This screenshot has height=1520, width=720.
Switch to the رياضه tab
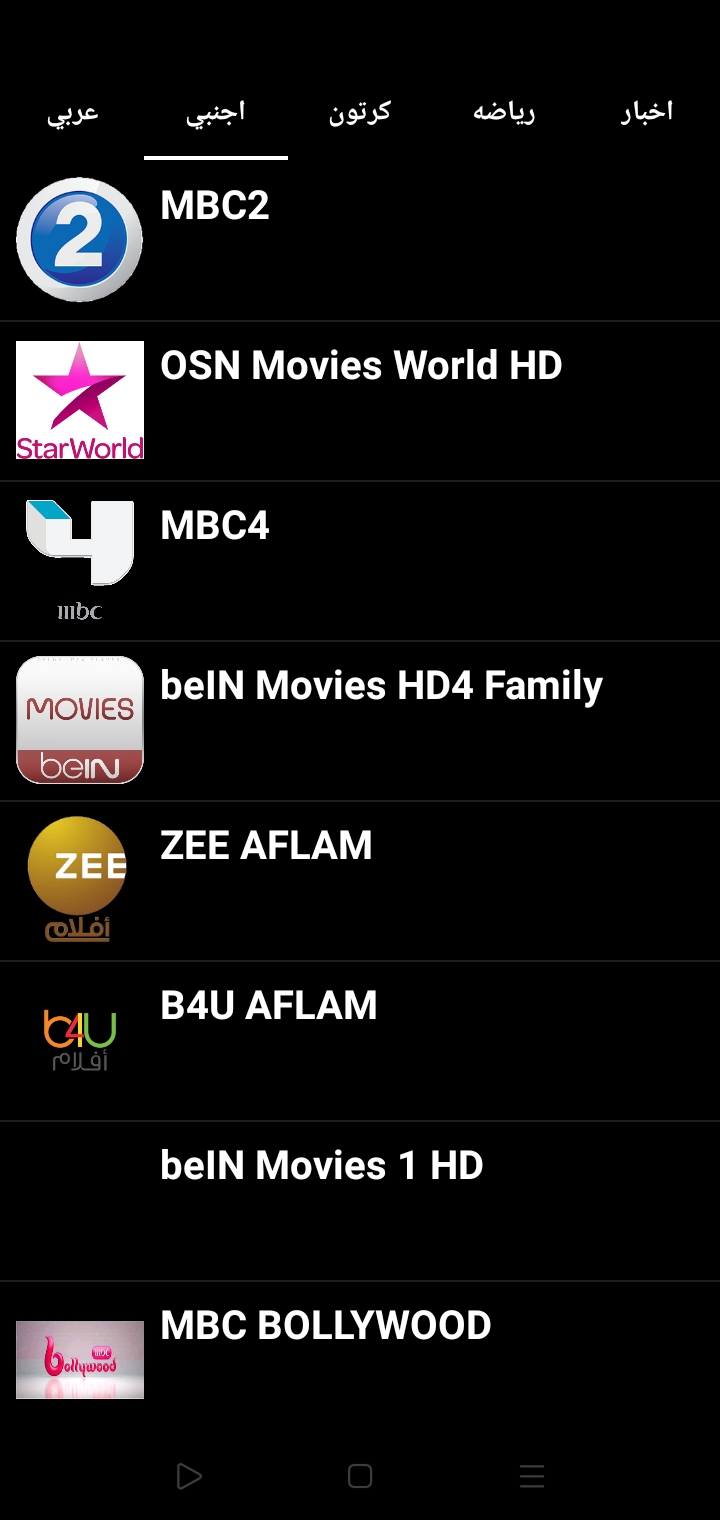(504, 112)
